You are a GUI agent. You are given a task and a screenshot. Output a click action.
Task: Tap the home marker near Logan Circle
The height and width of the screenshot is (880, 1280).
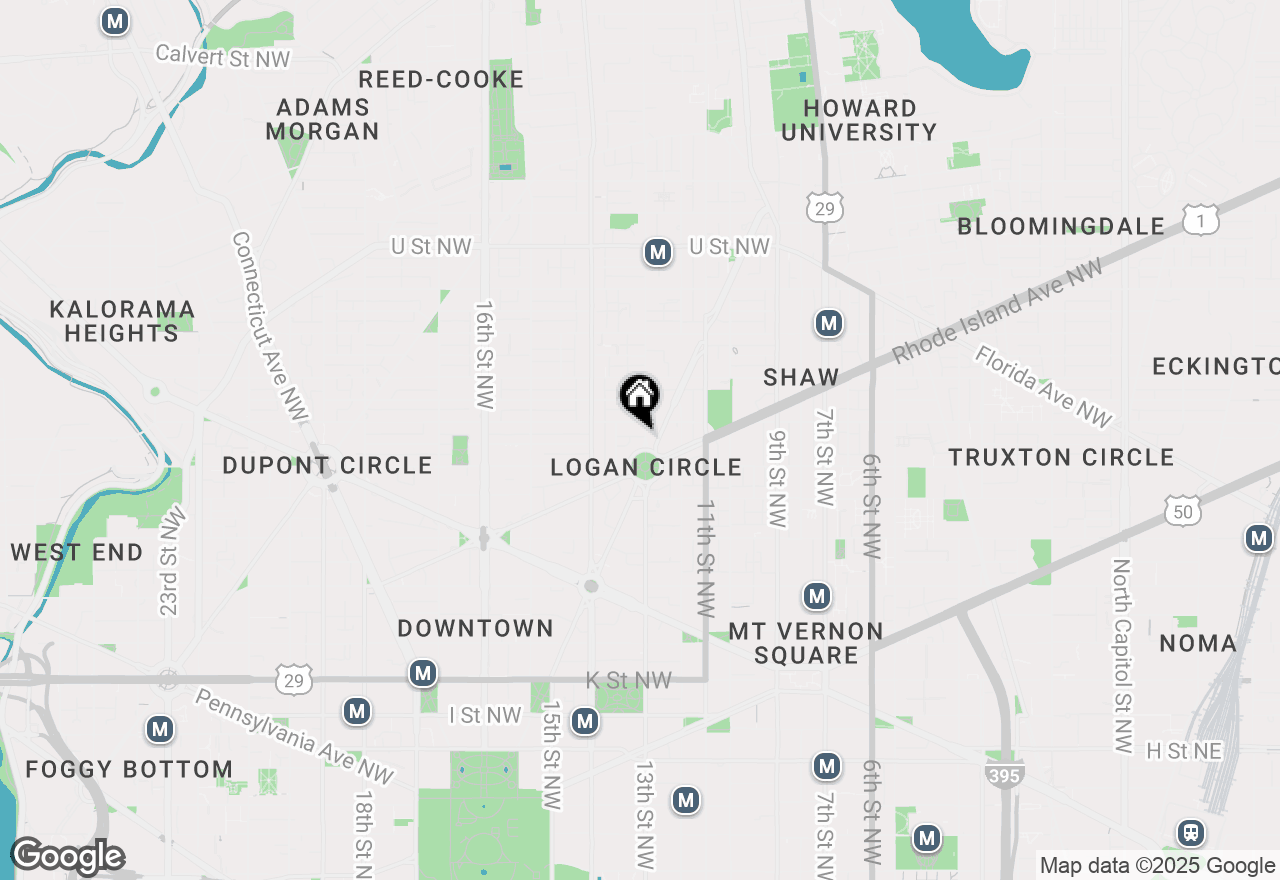[x=640, y=397]
